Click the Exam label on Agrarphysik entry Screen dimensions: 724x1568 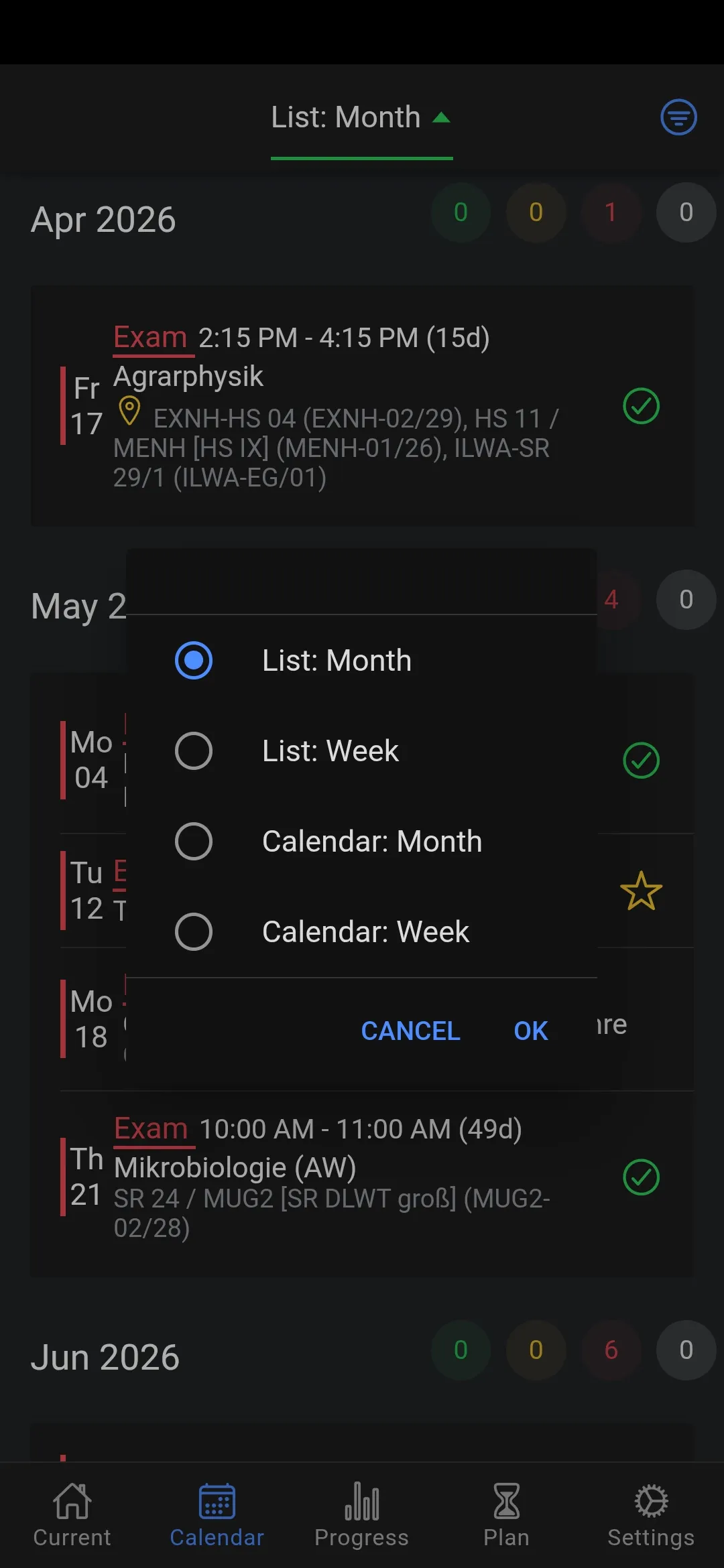(x=152, y=337)
